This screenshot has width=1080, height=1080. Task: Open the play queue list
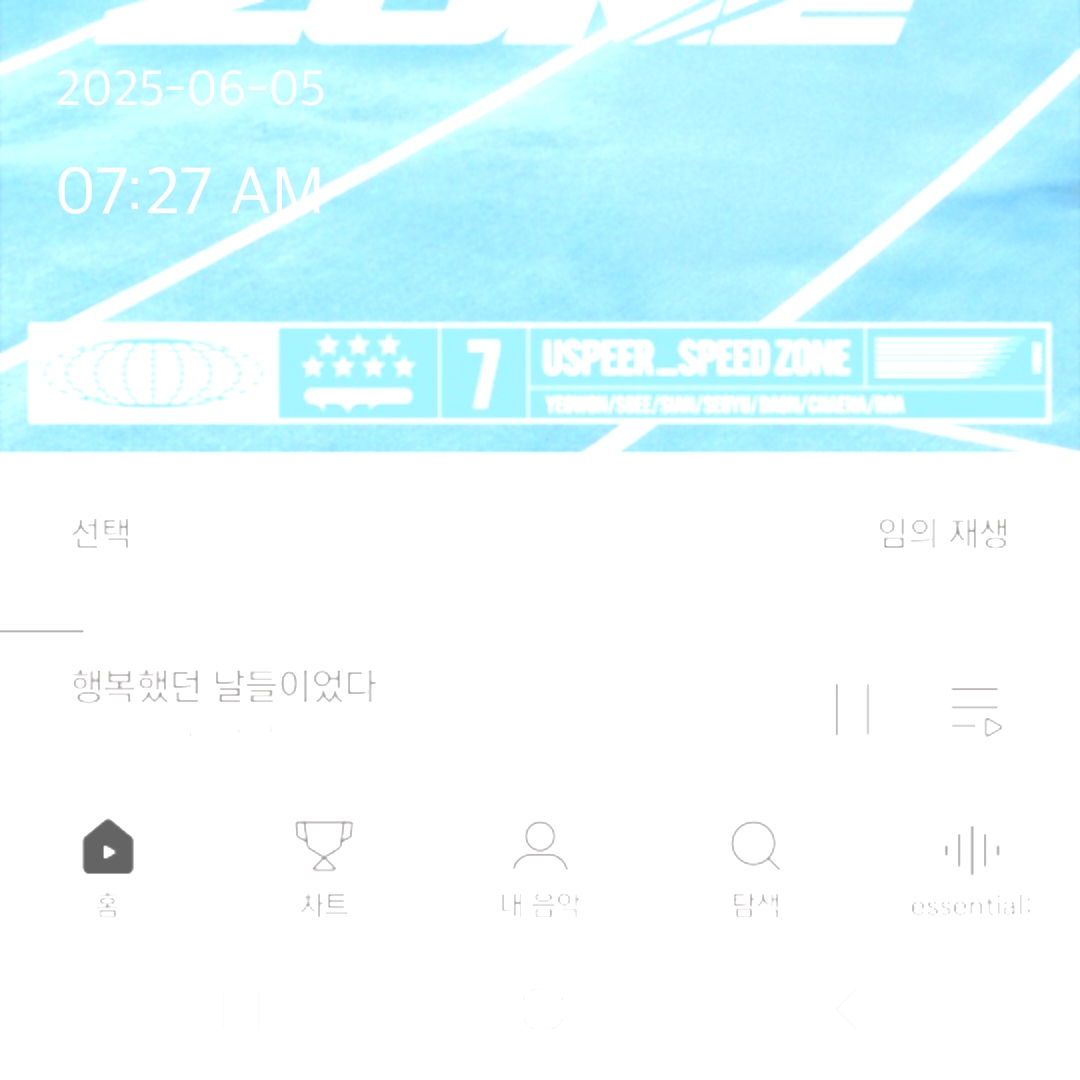[x=975, y=710]
